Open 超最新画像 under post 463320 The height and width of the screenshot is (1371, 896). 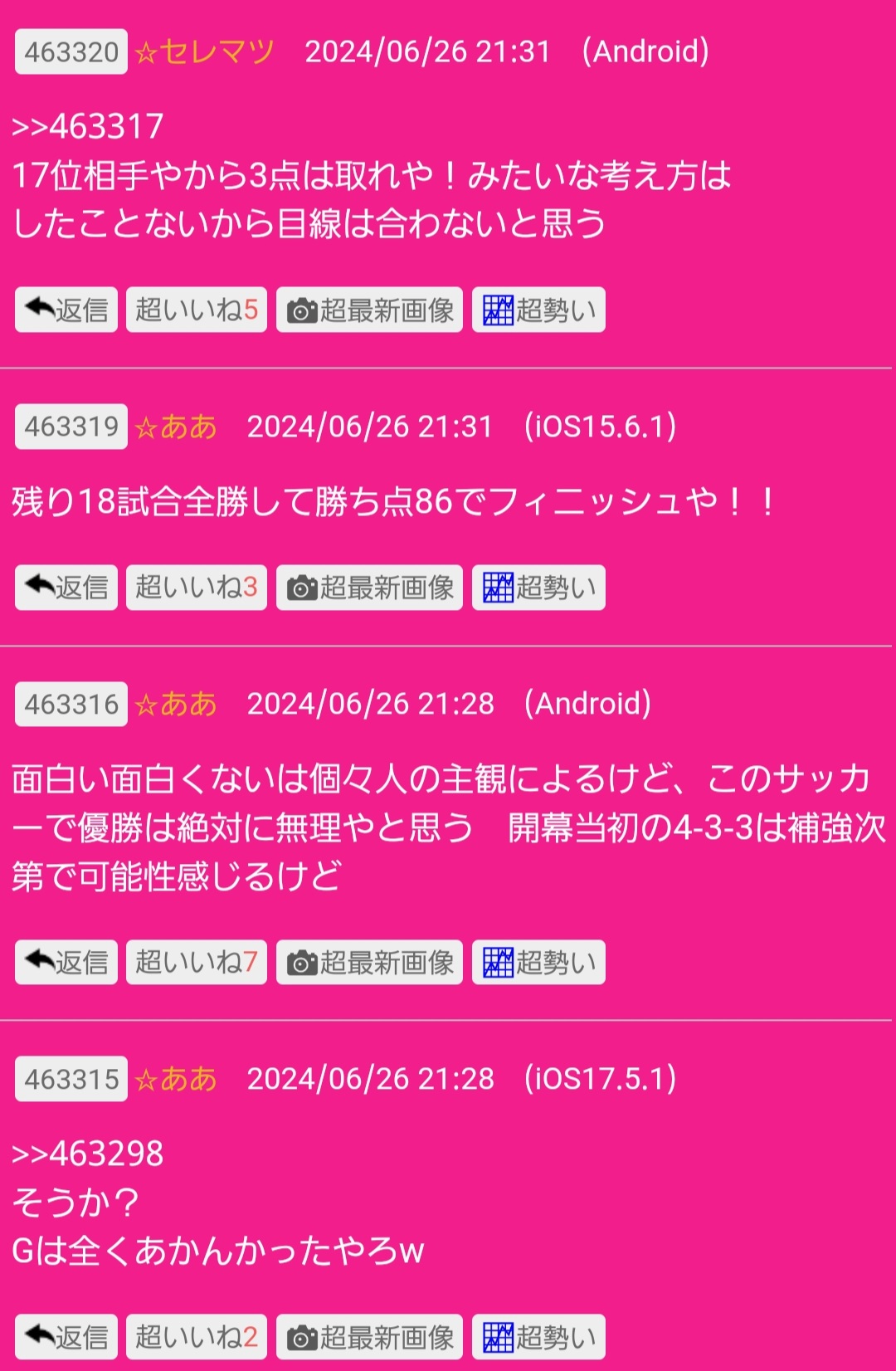369,310
